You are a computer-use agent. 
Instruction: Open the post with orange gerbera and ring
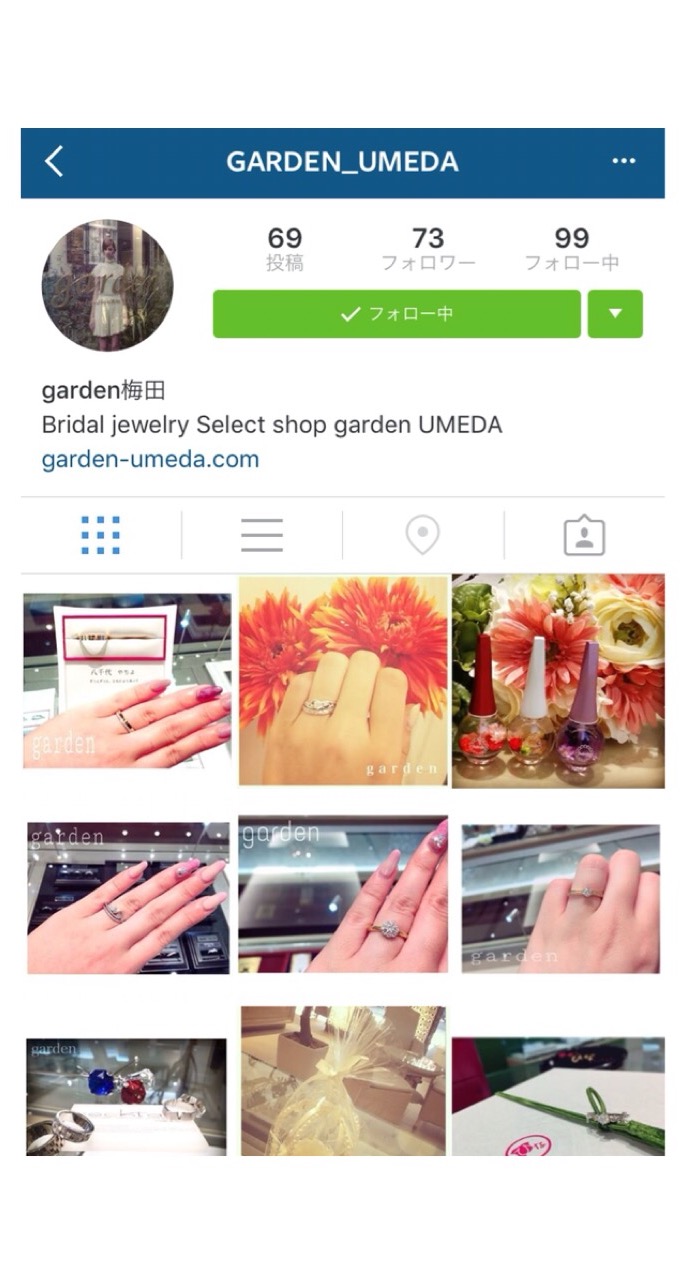[x=343, y=680]
